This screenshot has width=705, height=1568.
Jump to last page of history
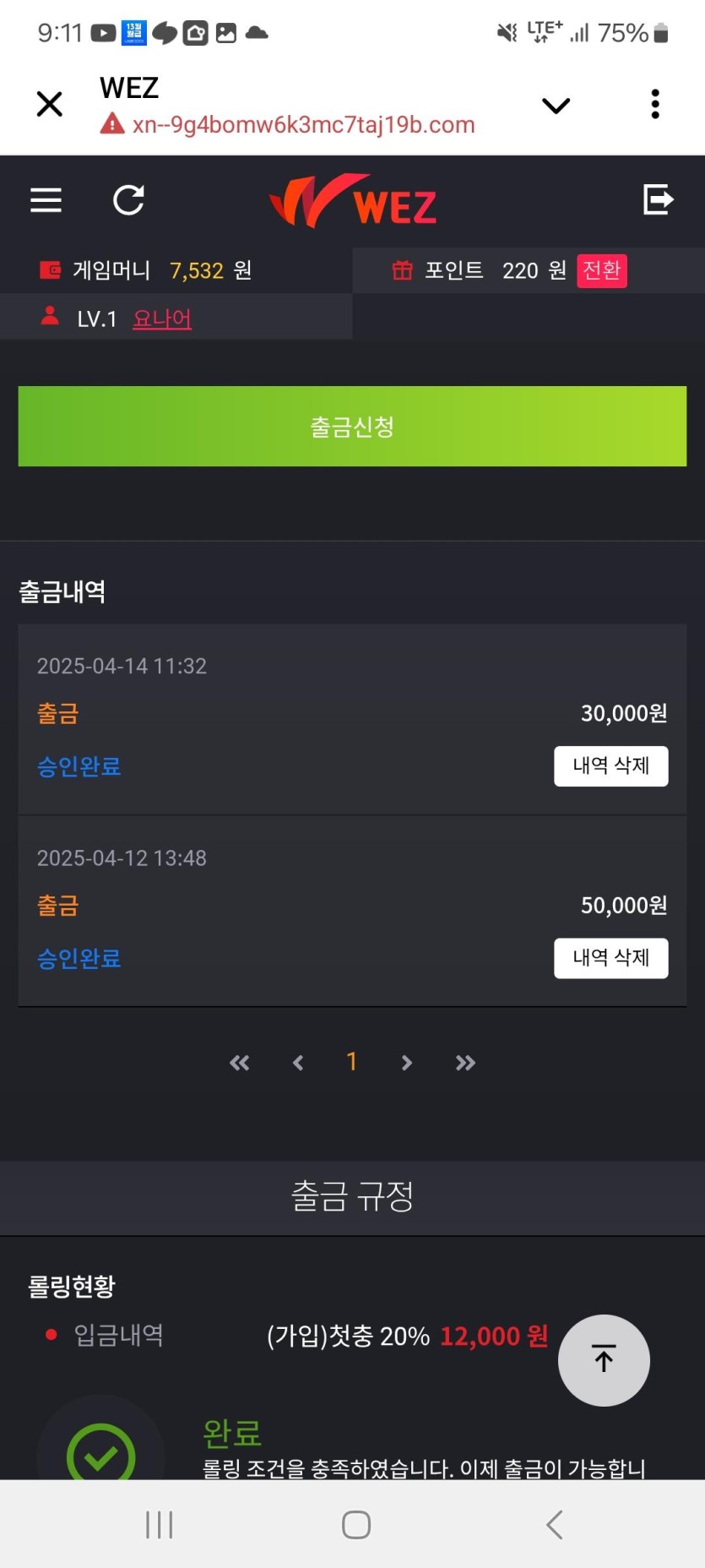click(465, 1062)
